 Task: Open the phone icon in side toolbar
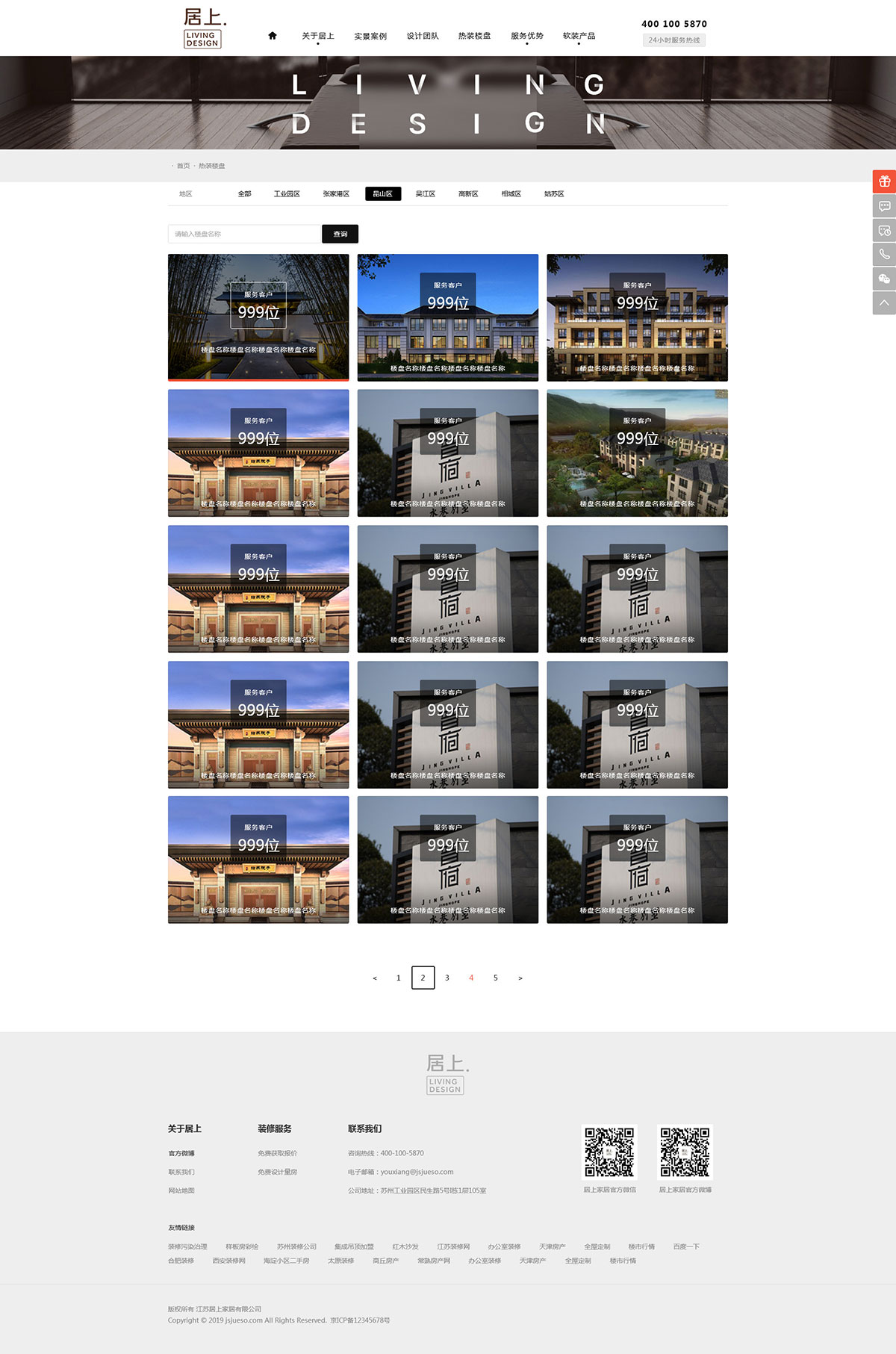[x=884, y=255]
